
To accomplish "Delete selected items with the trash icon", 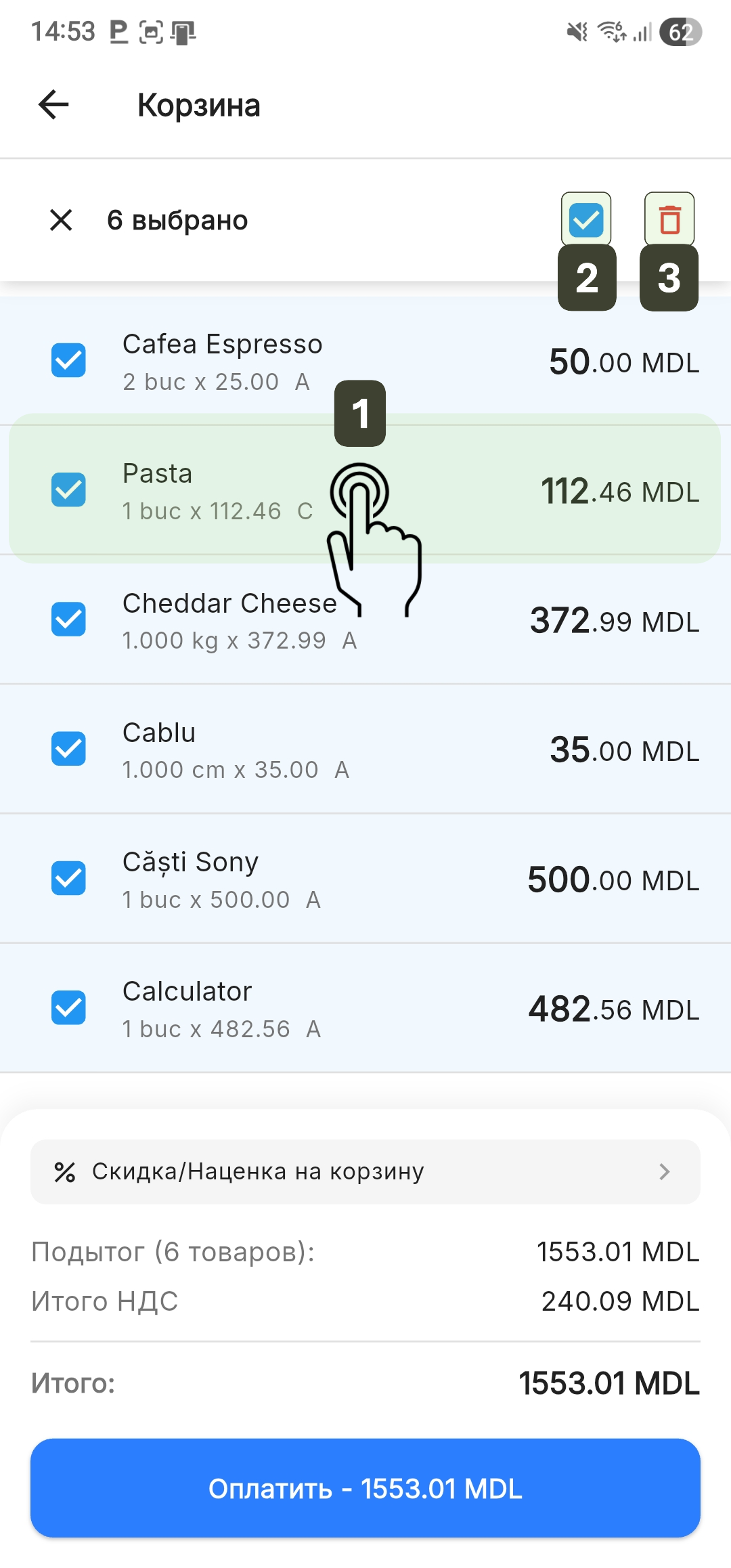I will (x=669, y=220).
